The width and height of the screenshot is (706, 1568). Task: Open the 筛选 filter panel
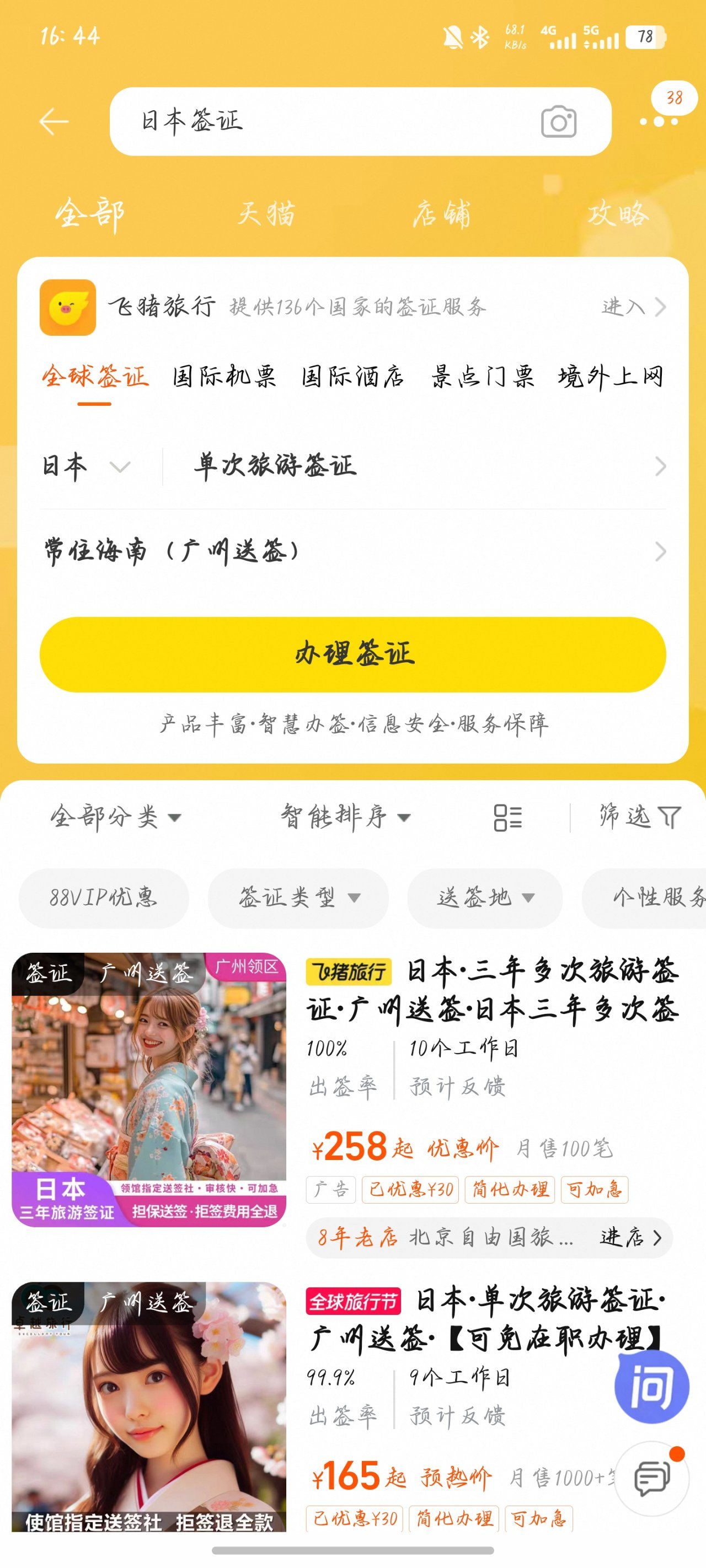pyautogui.click(x=639, y=817)
